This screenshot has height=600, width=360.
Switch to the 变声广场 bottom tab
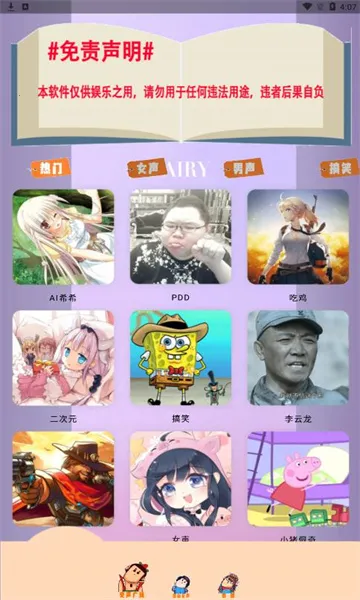[133, 580]
